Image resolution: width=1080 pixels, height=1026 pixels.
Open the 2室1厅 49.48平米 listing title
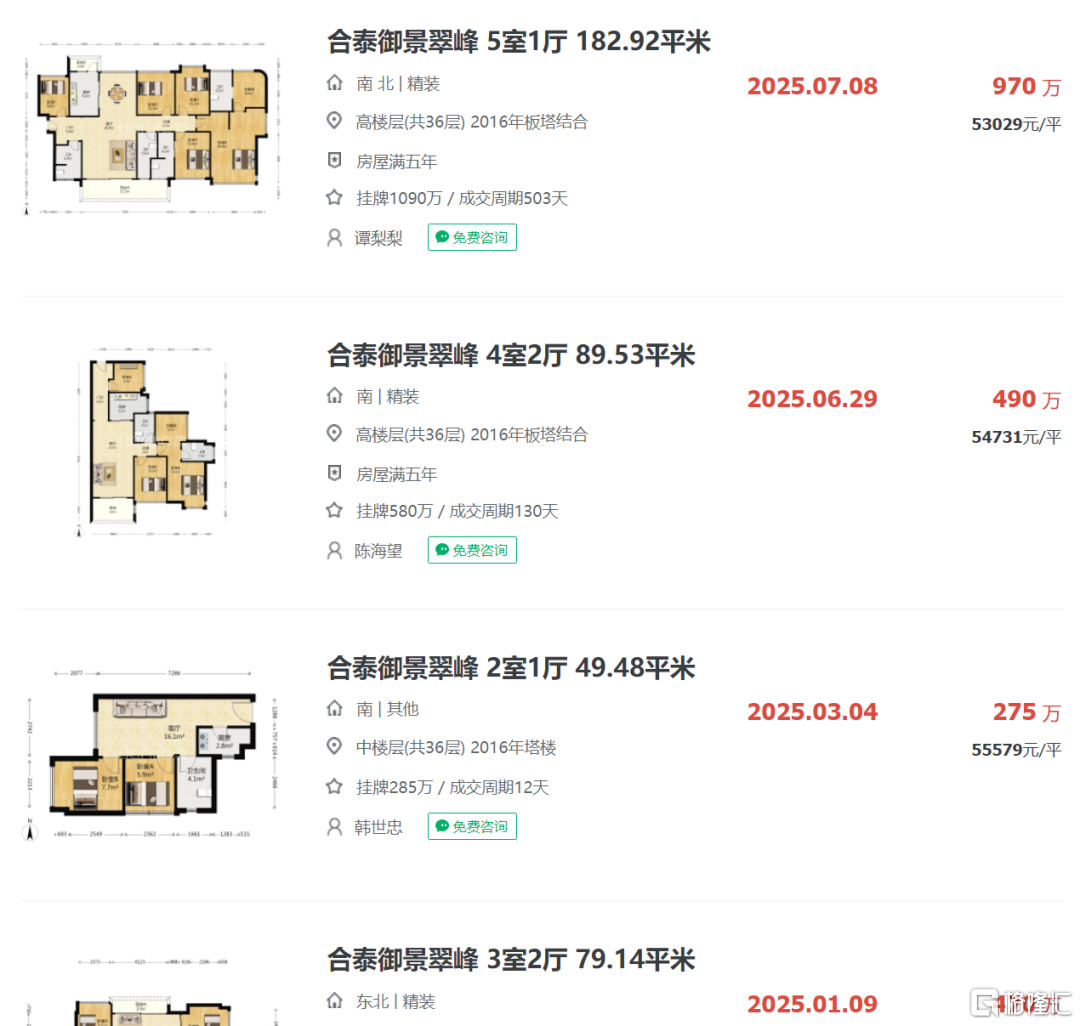tap(511, 668)
